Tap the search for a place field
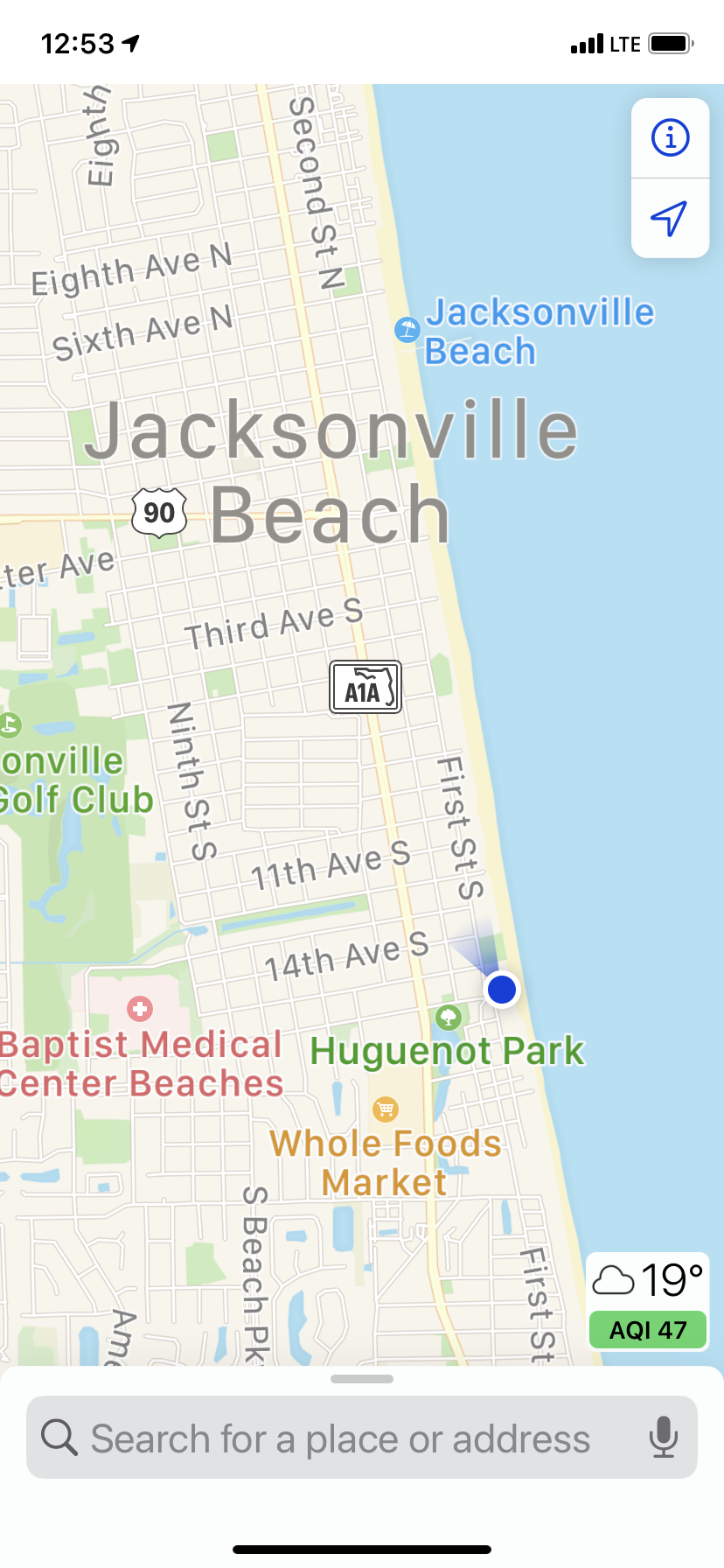 point(341,1438)
